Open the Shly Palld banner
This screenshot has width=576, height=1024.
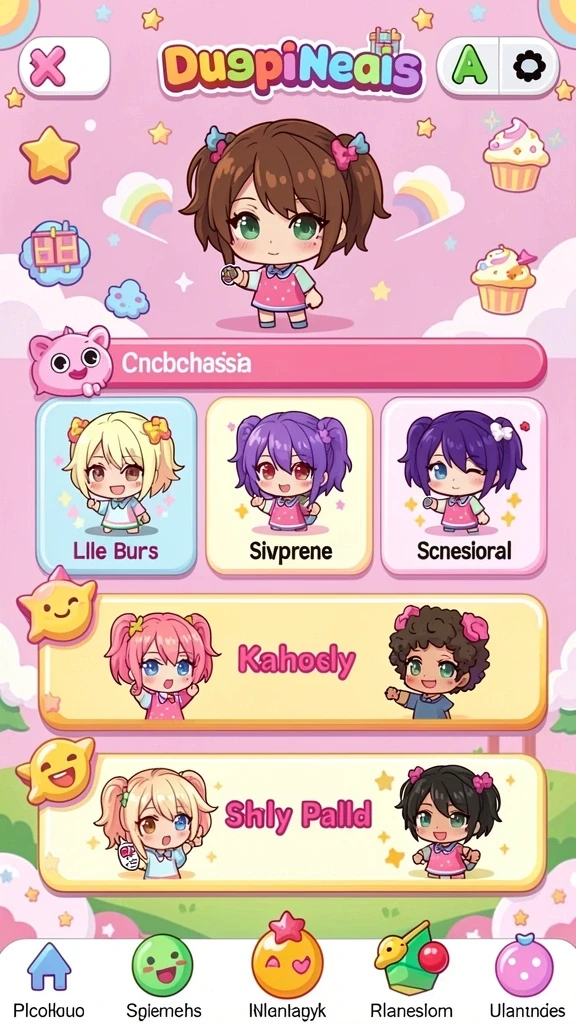pos(293,823)
